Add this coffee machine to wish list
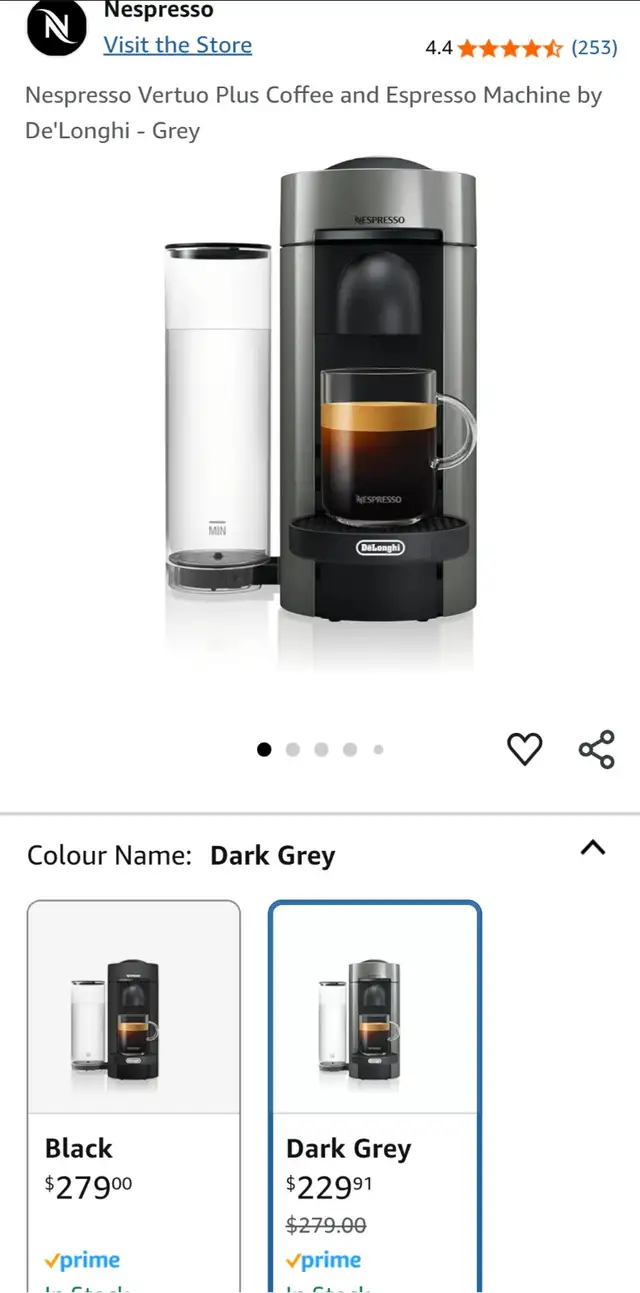 [x=525, y=749]
